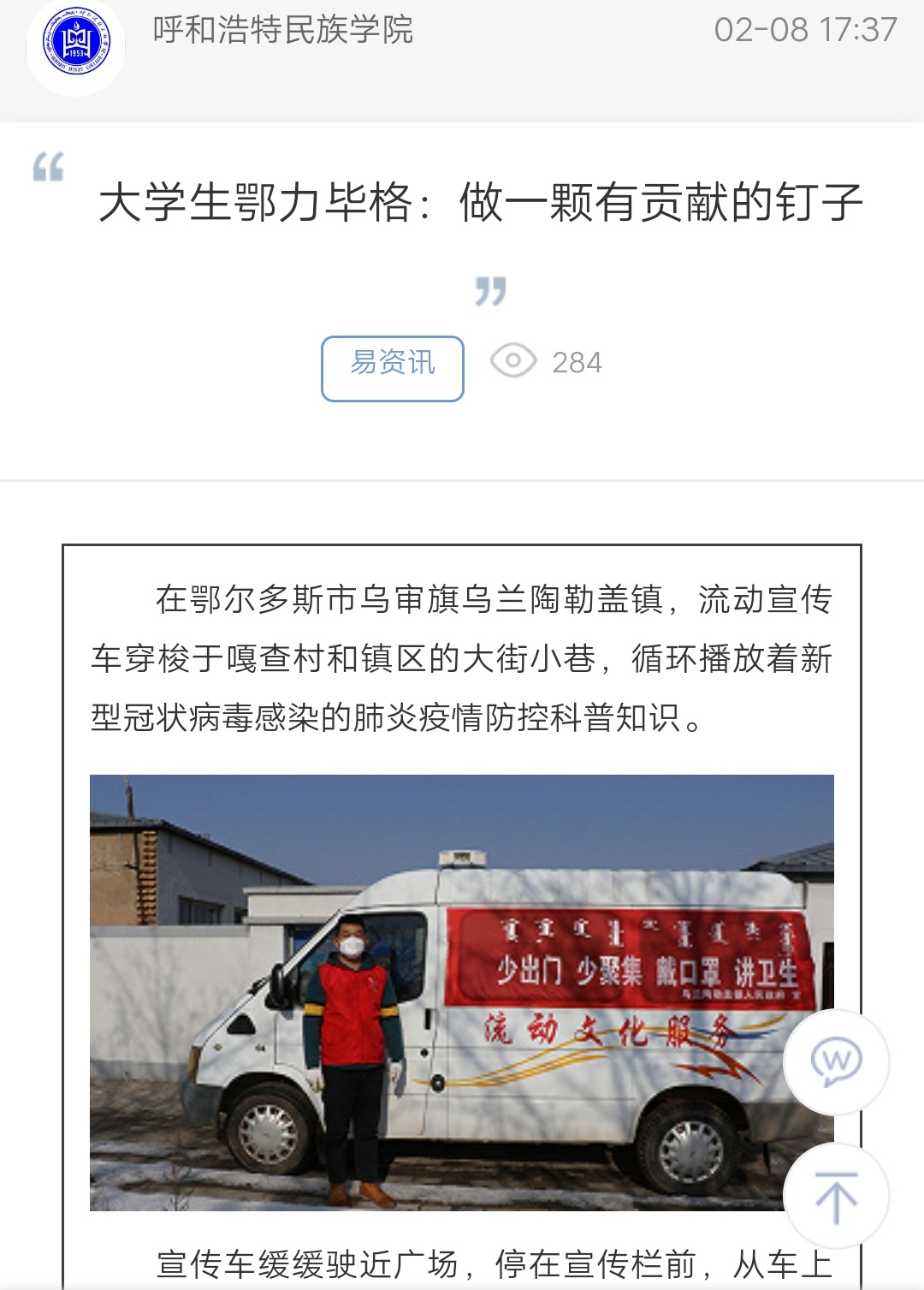Open the floating chat bubble button
This screenshot has height=1290, width=924.
pyautogui.click(x=836, y=1061)
